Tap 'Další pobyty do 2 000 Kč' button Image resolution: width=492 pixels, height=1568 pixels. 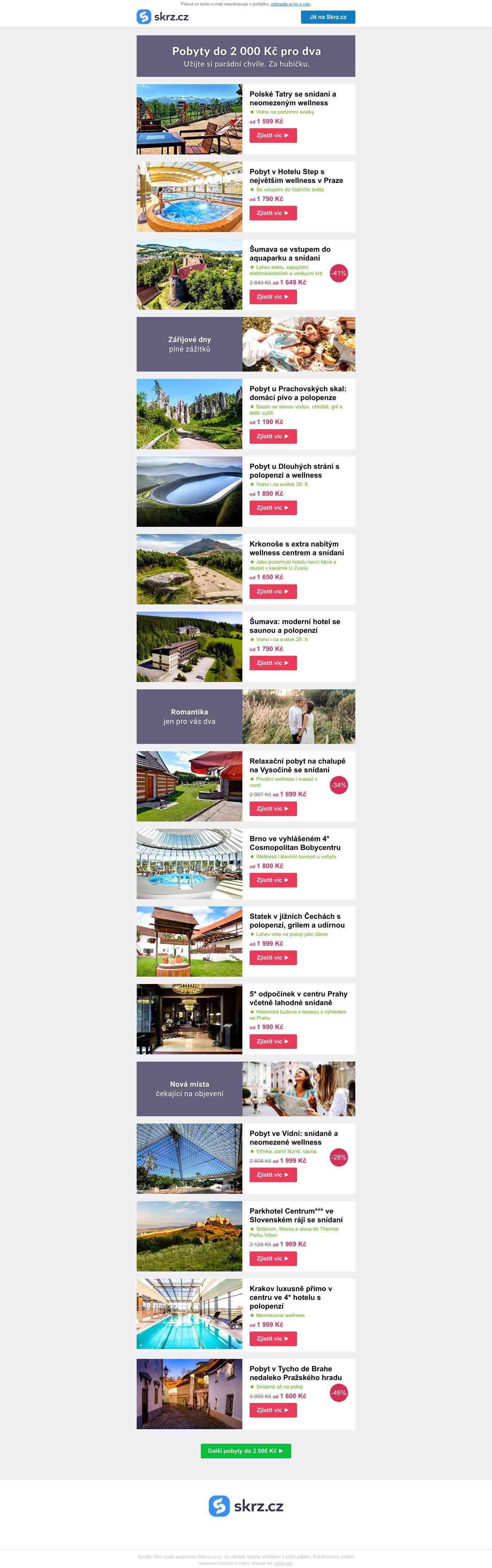[245, 1451]
